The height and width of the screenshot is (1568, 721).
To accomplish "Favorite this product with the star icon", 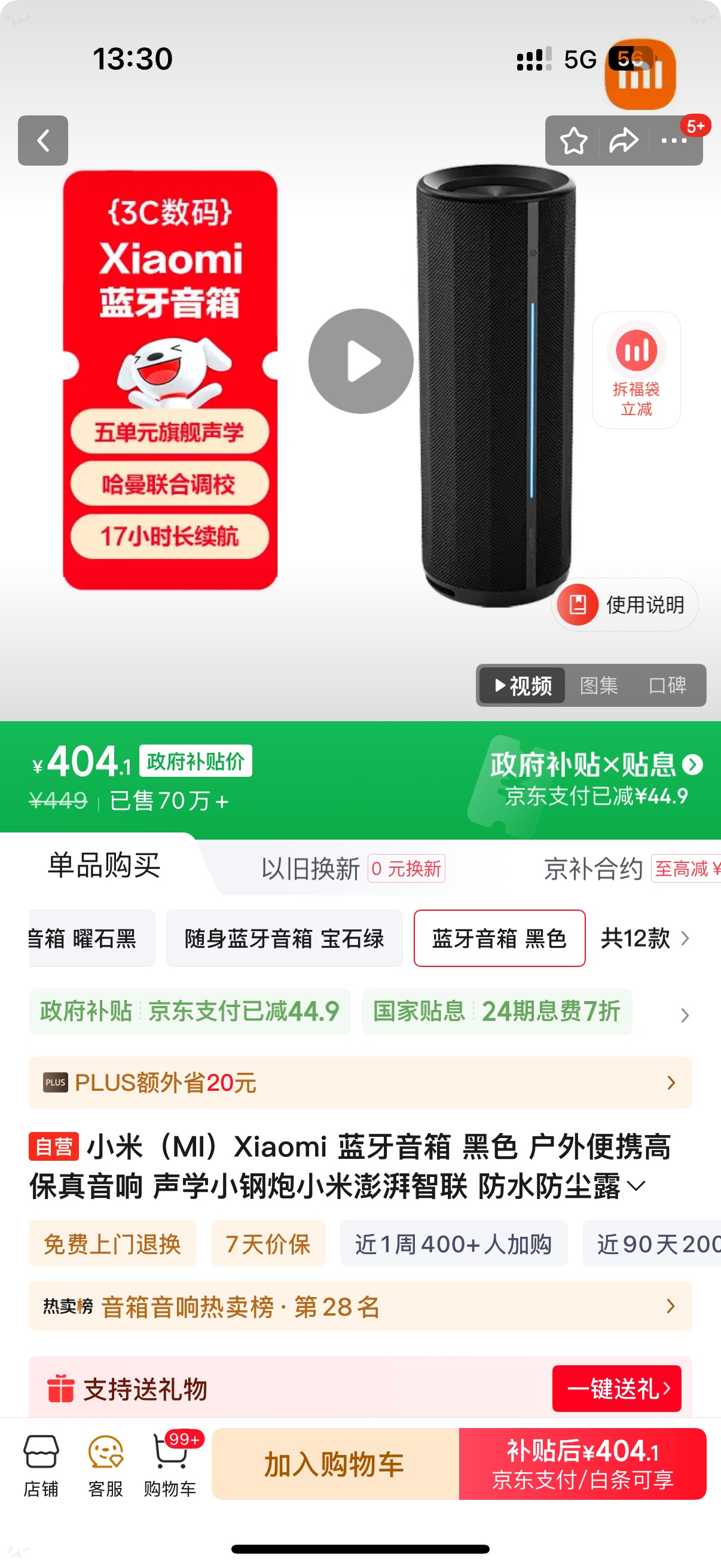I will (573, 141).
